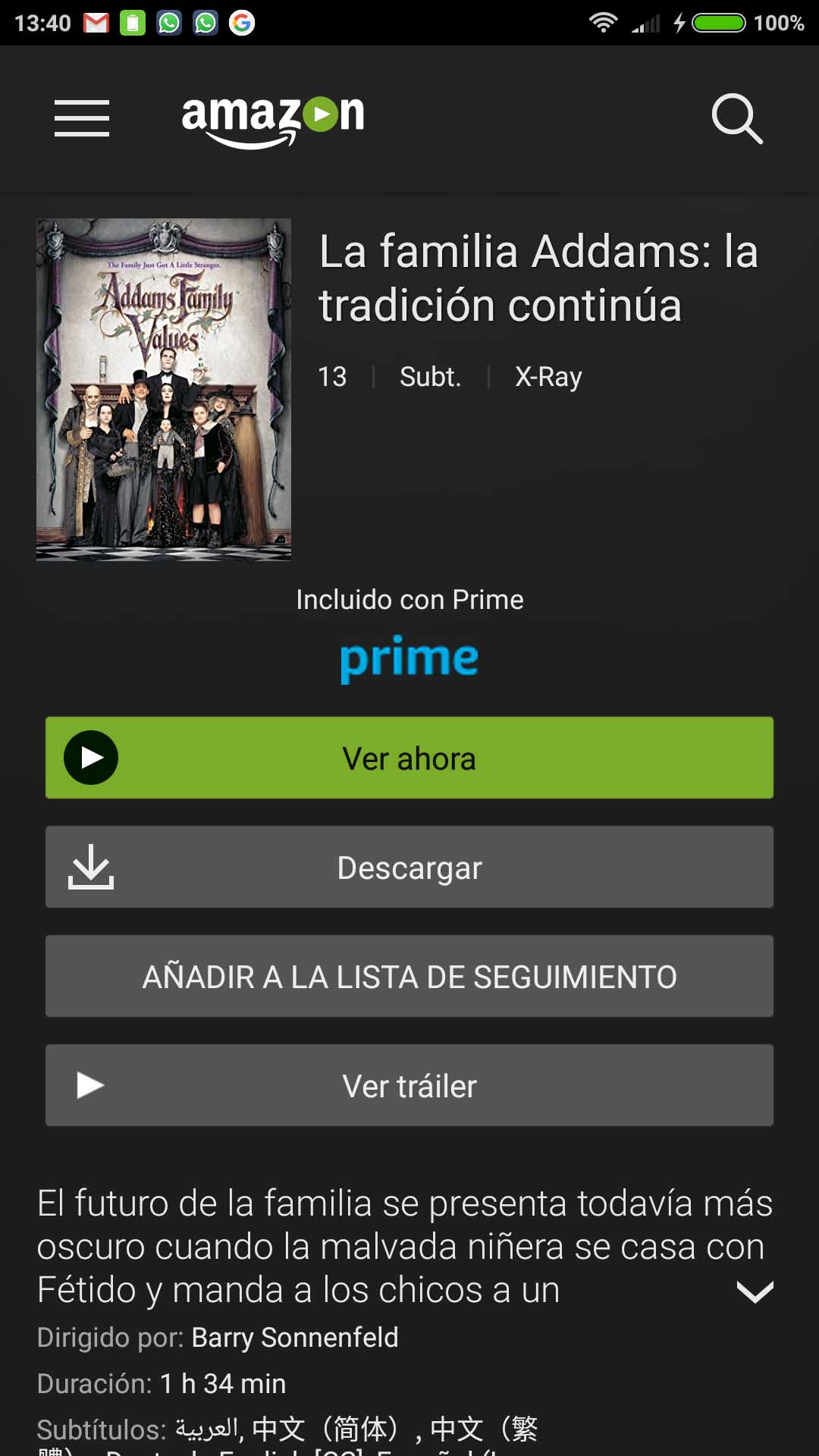Tap the Ver ahora play button

409,758
